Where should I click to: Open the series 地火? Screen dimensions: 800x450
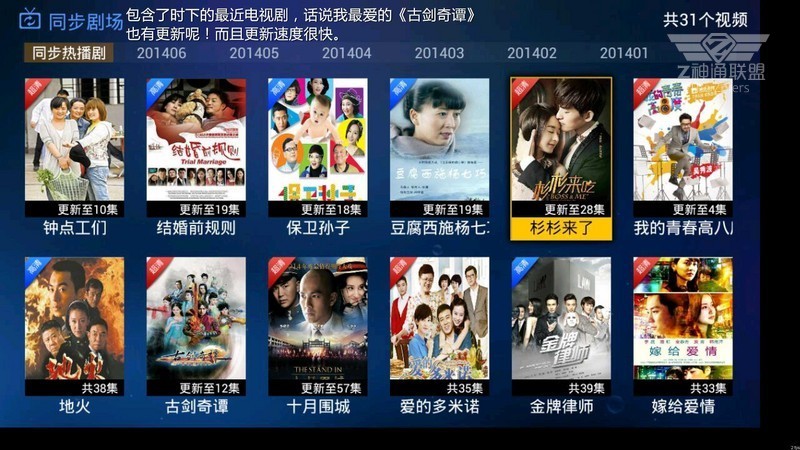click(x=75, y=326)
